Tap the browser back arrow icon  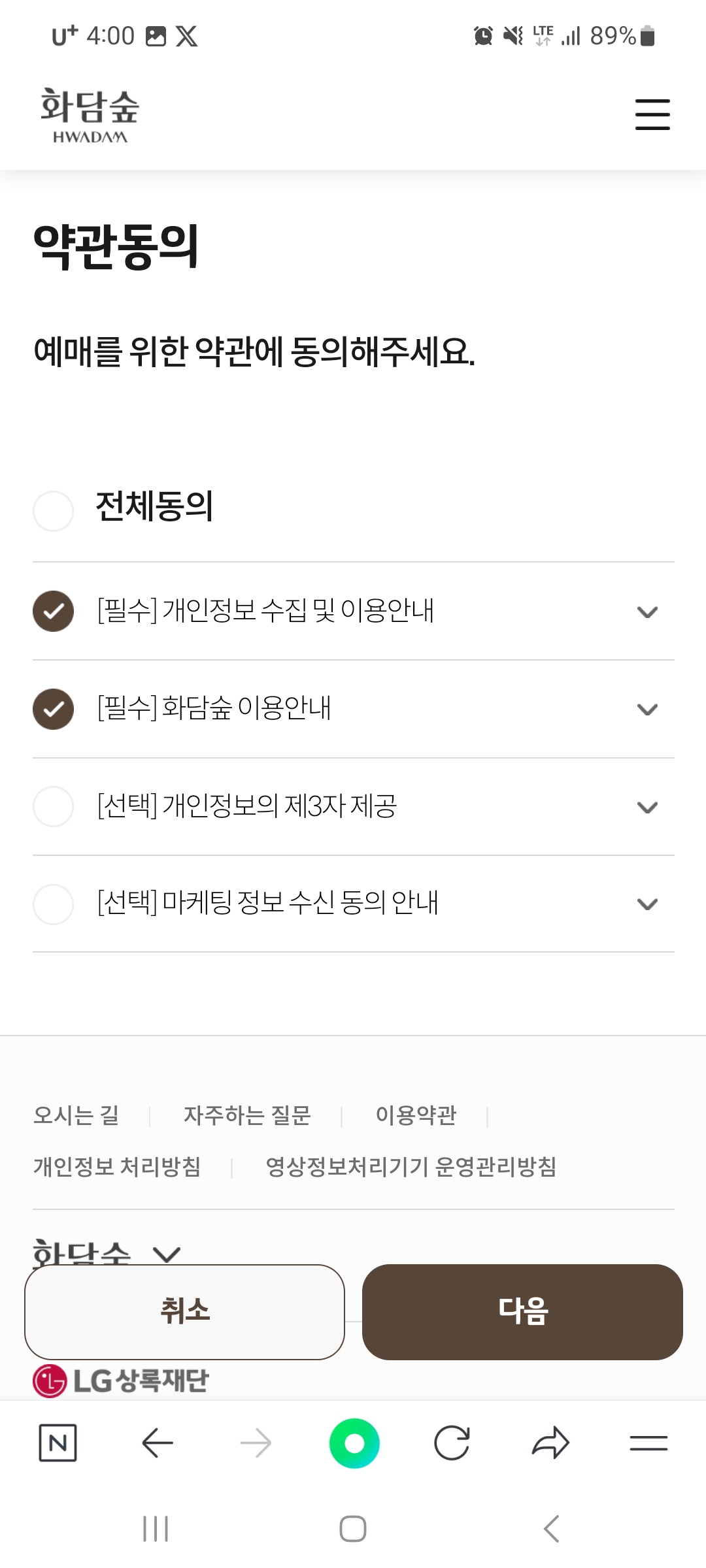pos(157,1444)
